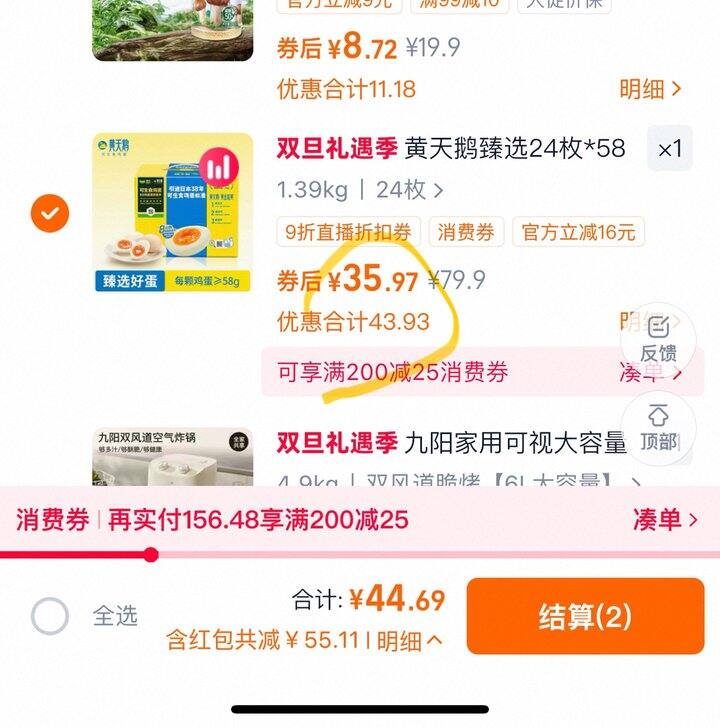
Task: Change the 1.39kg | 24枚 specification
Action: point(360,189)
